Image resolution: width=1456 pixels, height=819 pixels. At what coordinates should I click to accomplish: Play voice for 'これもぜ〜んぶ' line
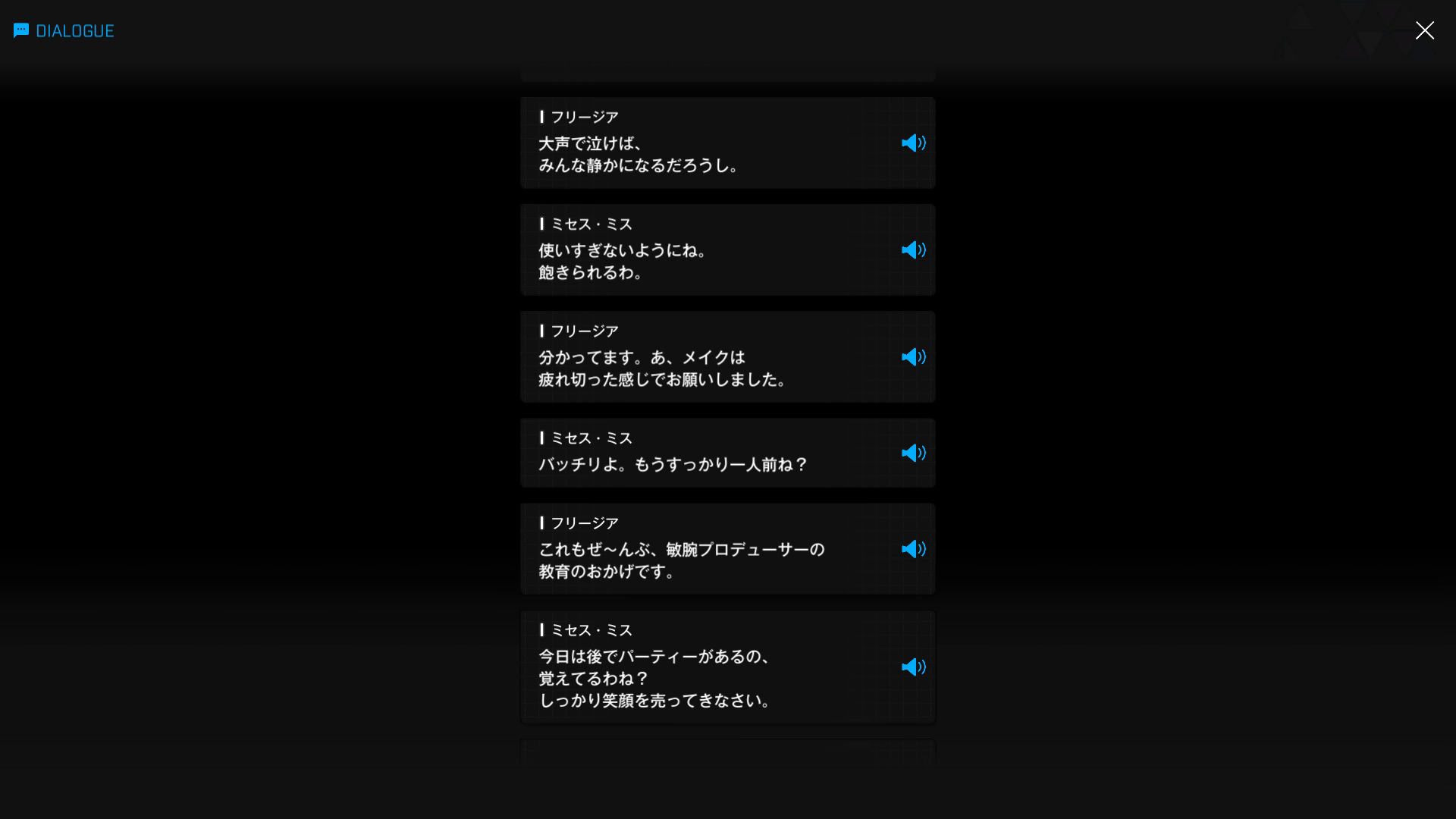[x=913, y=549]
